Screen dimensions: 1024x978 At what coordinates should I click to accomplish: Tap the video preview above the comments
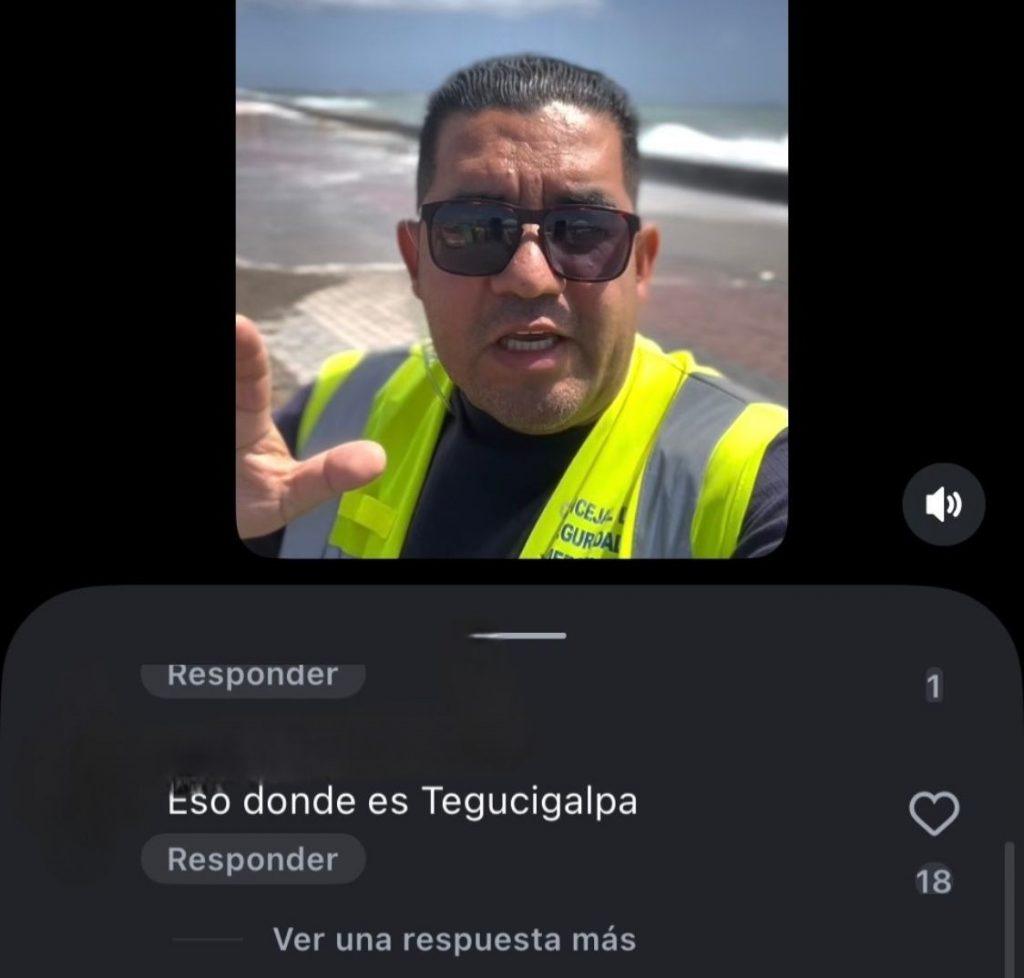pos(512,278)
